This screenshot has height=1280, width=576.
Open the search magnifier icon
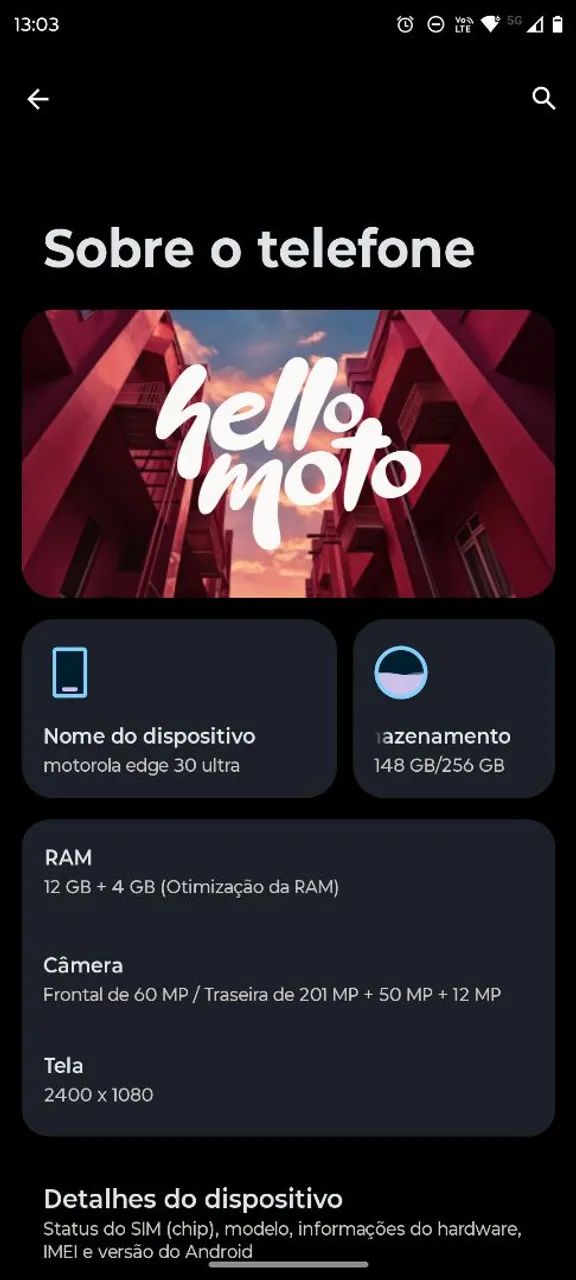(543, 98)
